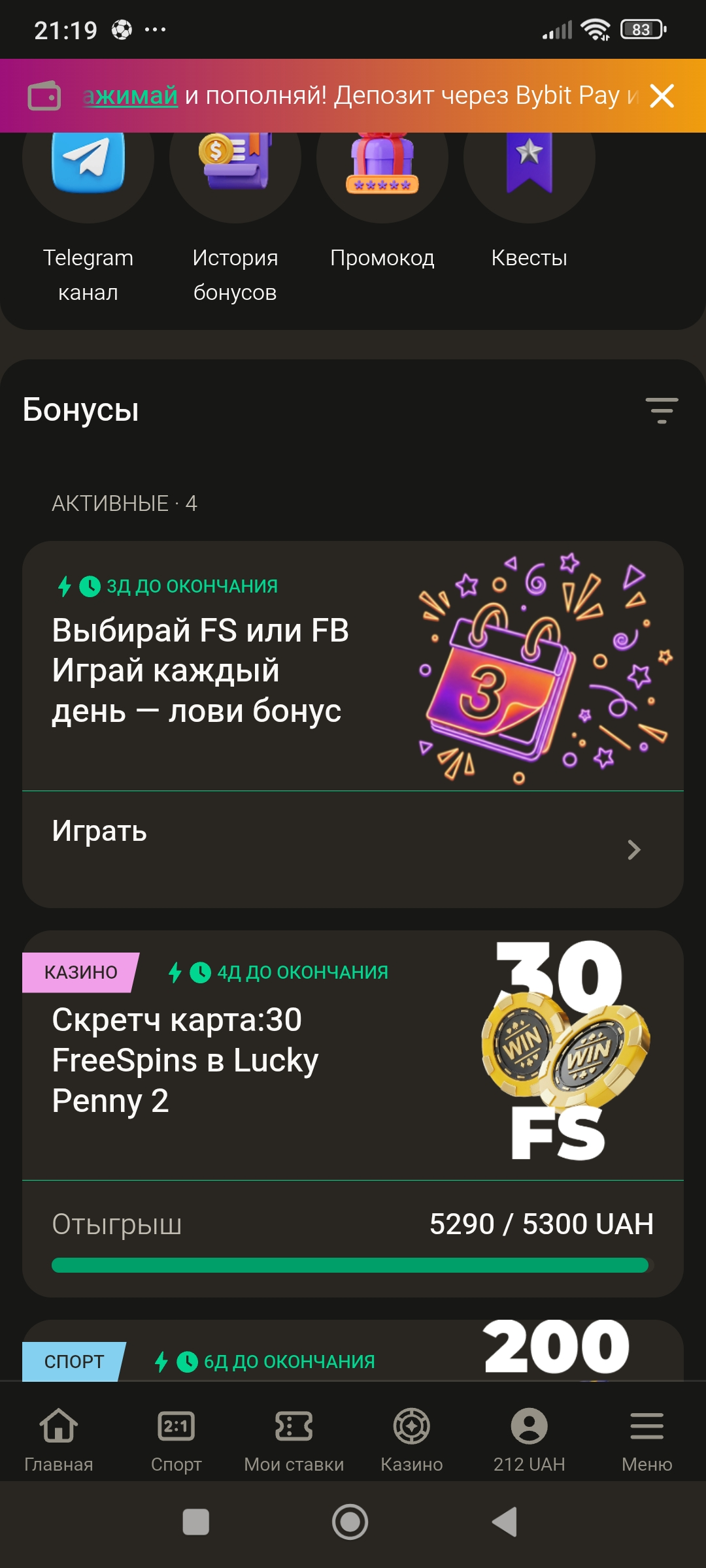Dismiss the Bybit Pay deposit banner

coord(662,96)
